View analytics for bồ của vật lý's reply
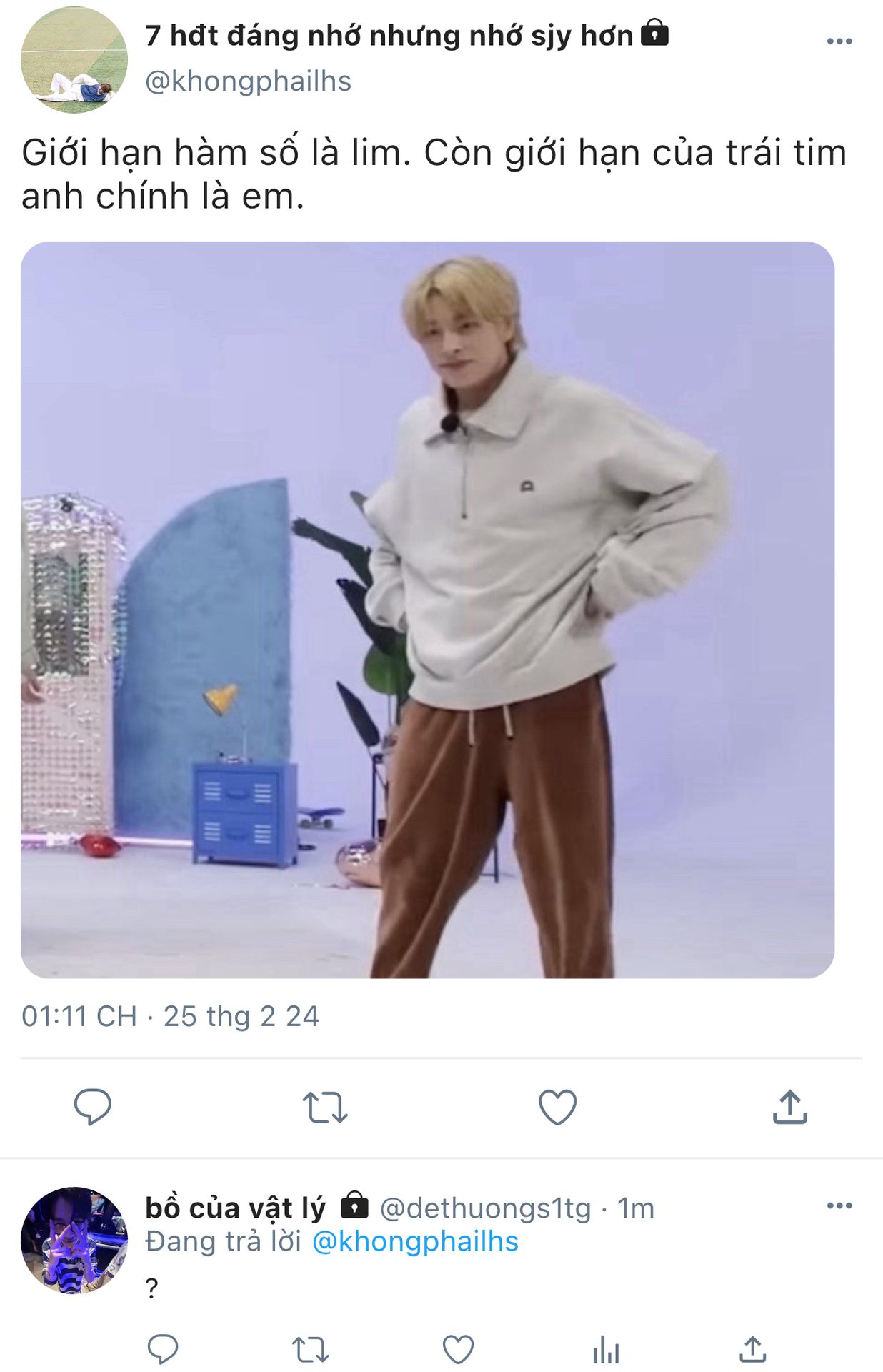 (606, 1350)
